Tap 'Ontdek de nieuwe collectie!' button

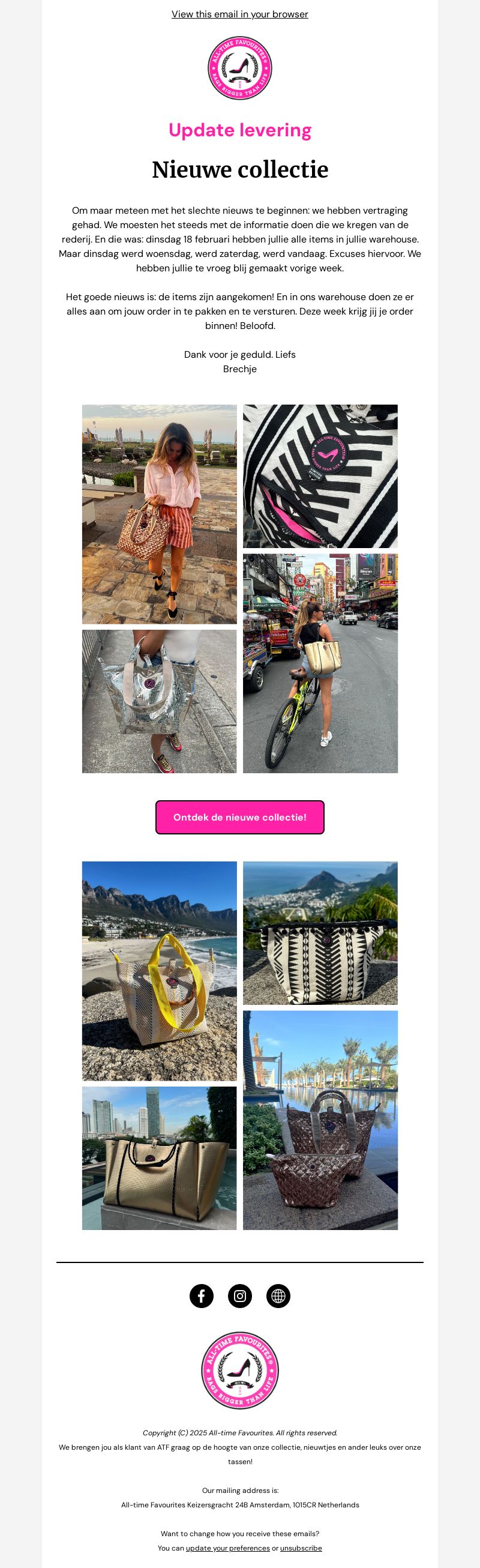[x=239, y=817]
